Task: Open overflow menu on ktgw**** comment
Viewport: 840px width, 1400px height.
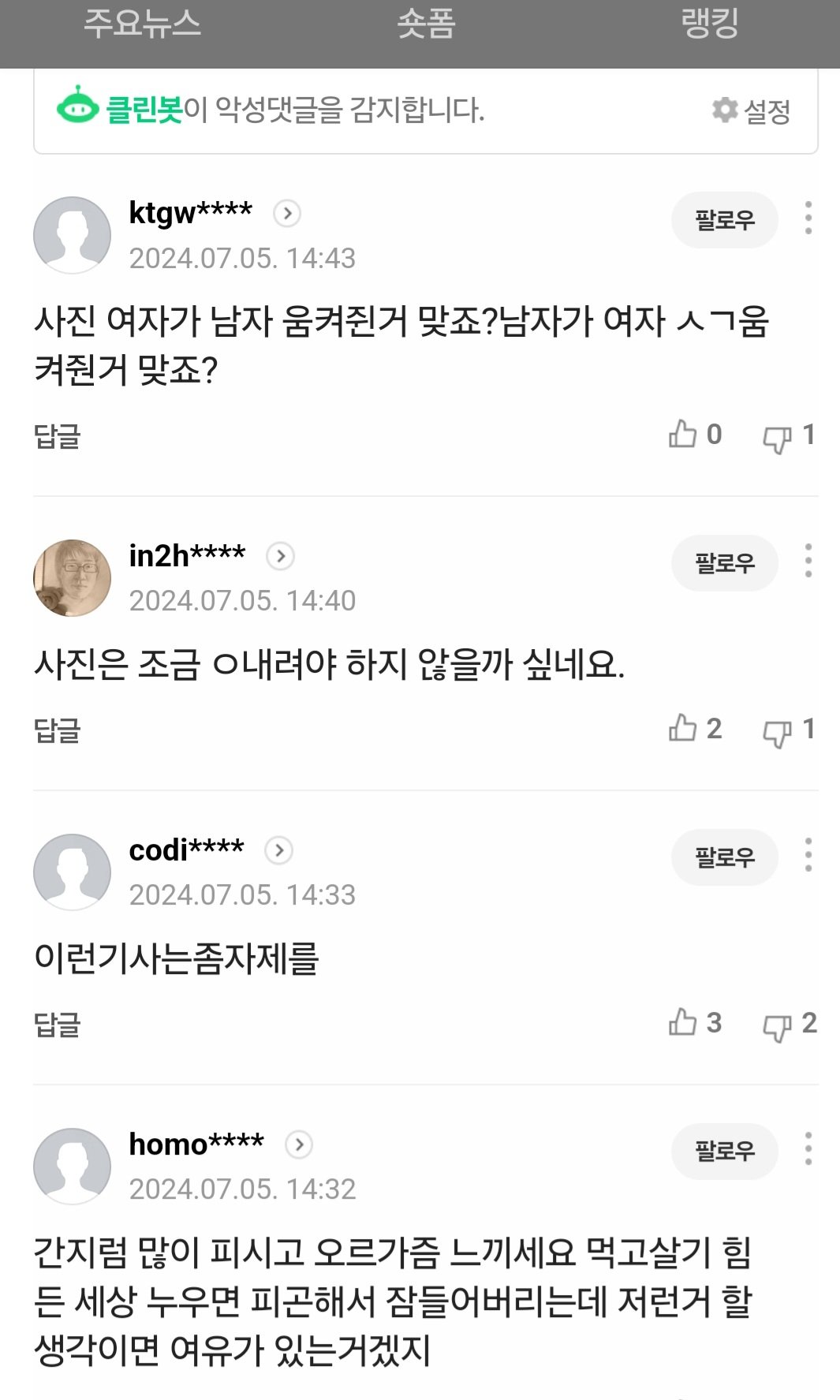Action: click(x=808, y=218)
